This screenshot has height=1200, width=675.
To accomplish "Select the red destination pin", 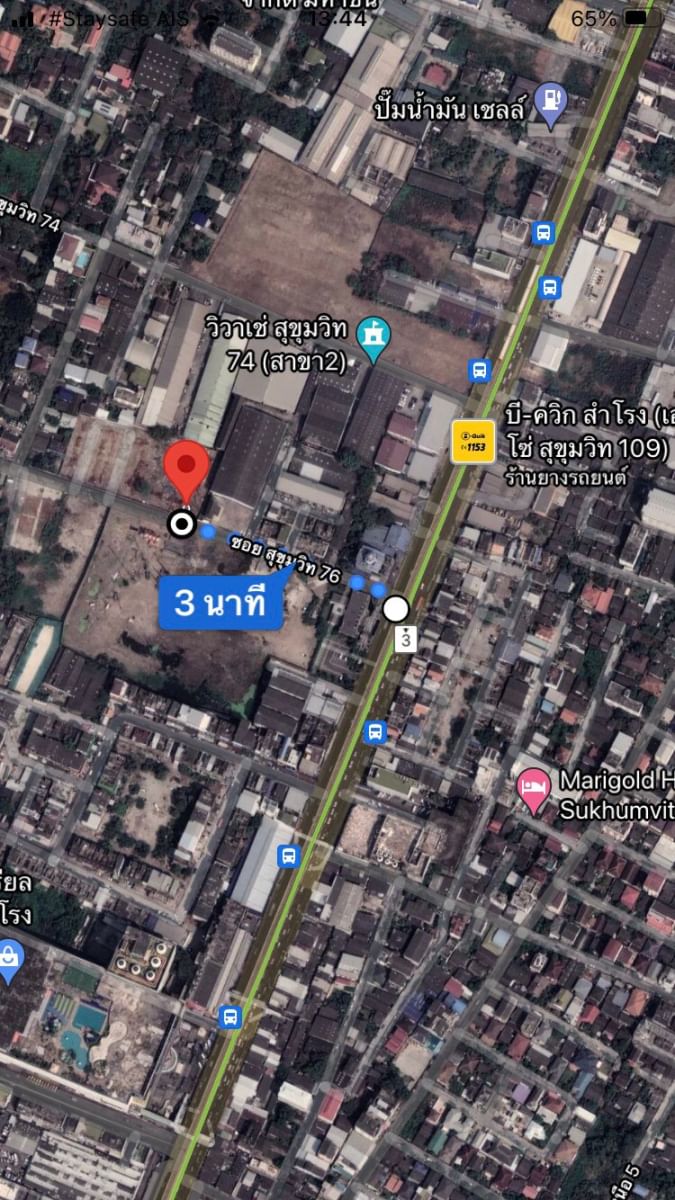I will (x=186, y=471).
